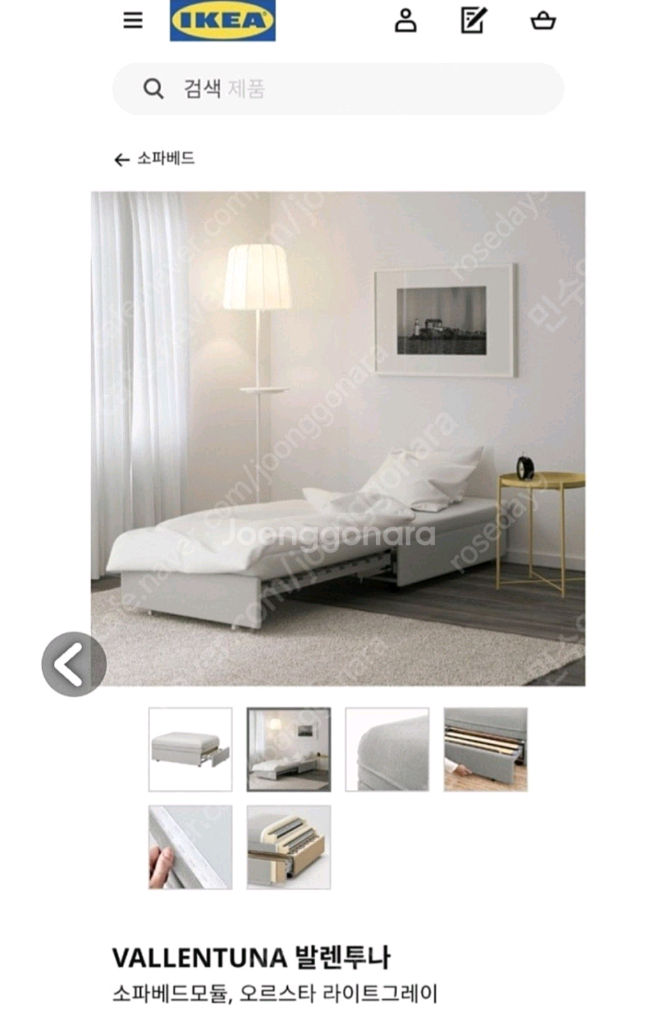
Task: Go back to 소파베드 category
Action: 154,159
